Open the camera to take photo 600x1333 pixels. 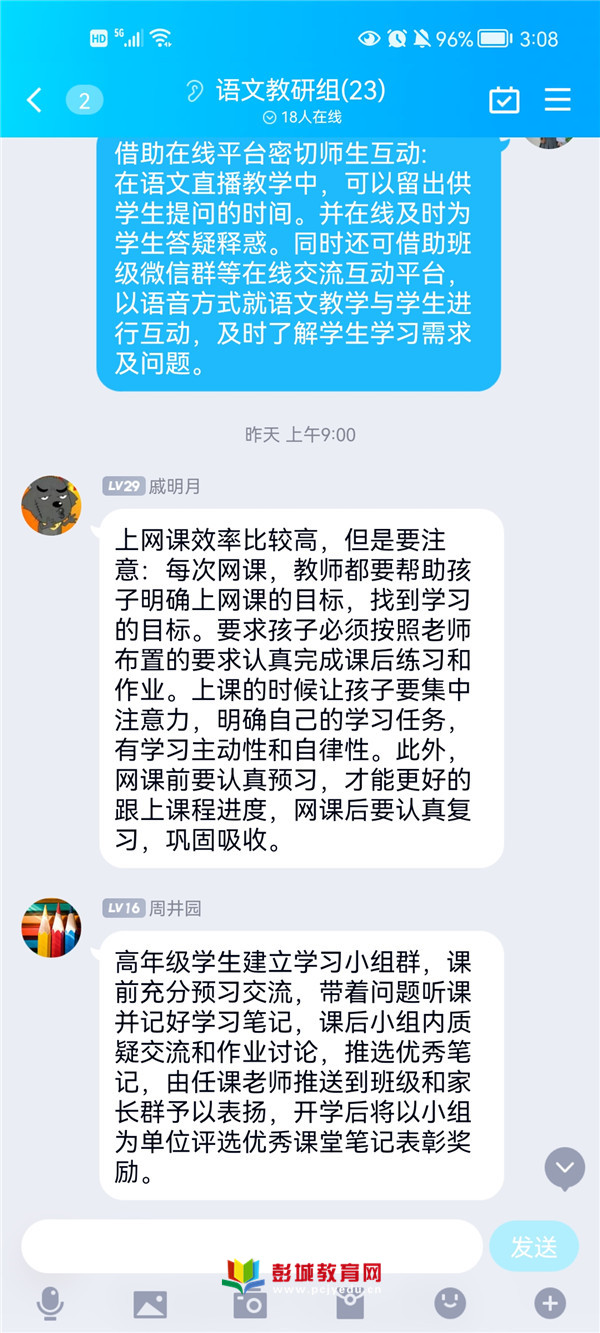[250, 1304]
